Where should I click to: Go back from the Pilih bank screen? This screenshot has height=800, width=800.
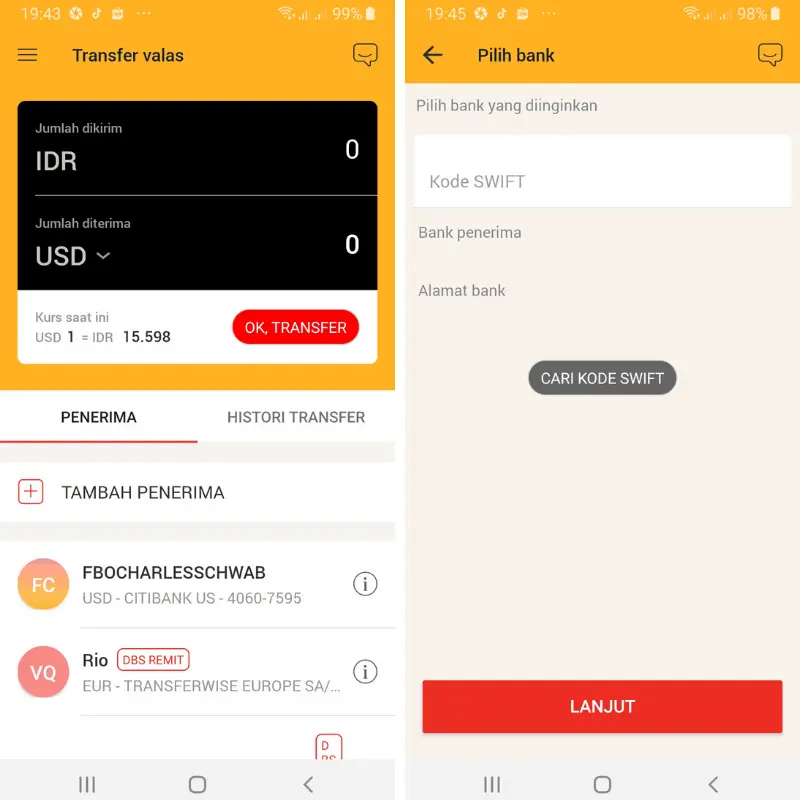click(432, 55)
